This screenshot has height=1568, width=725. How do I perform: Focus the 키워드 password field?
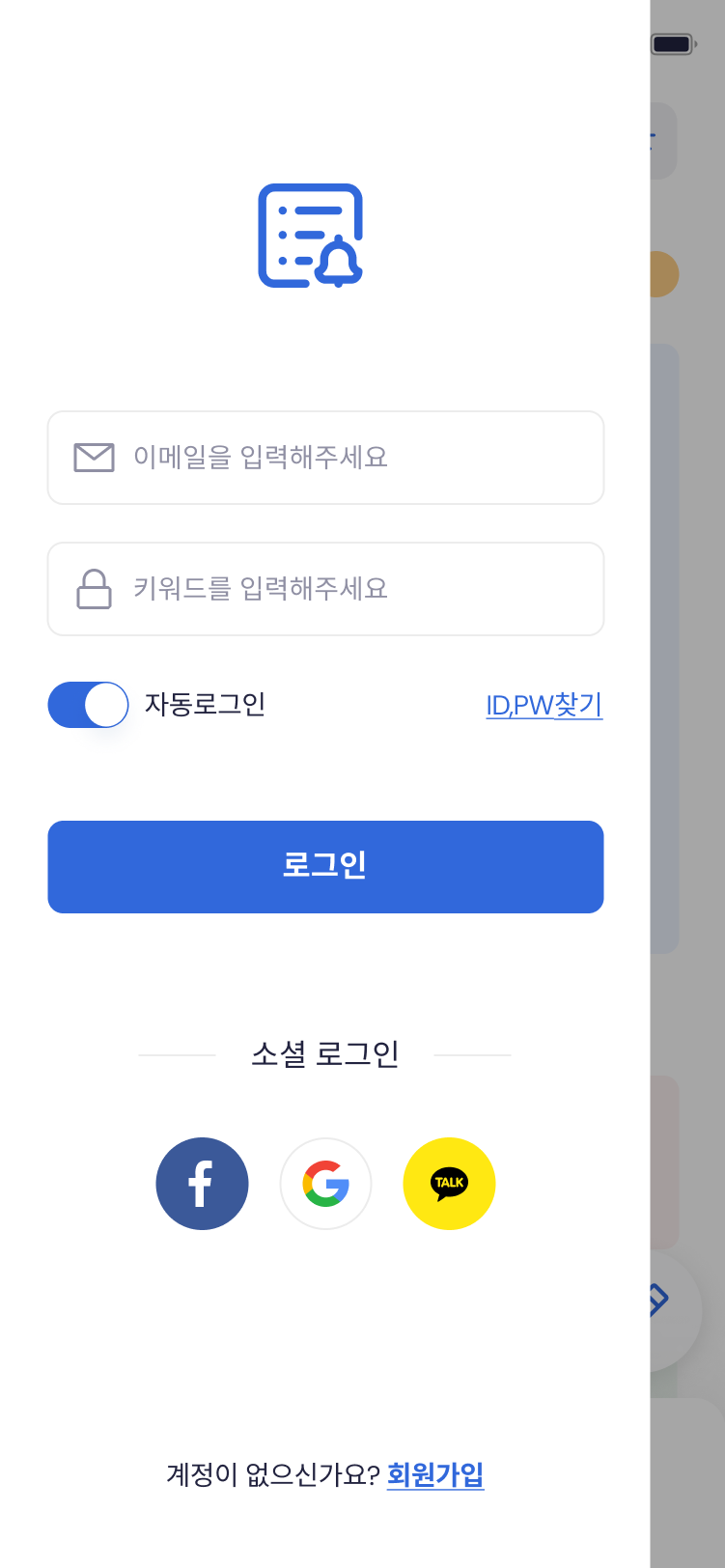point(325,589)
